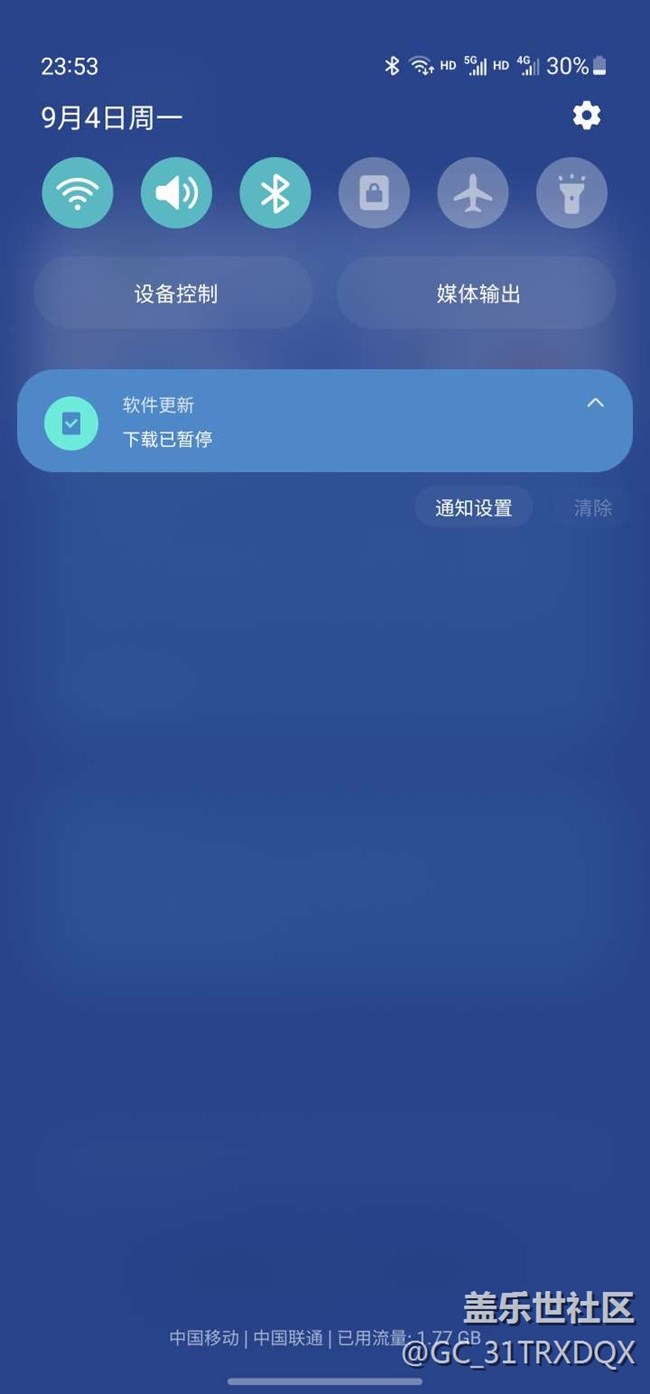The height and width of the screenshot is (1394, 650).
Task: Turn on the flashlight
Action: 572,193
